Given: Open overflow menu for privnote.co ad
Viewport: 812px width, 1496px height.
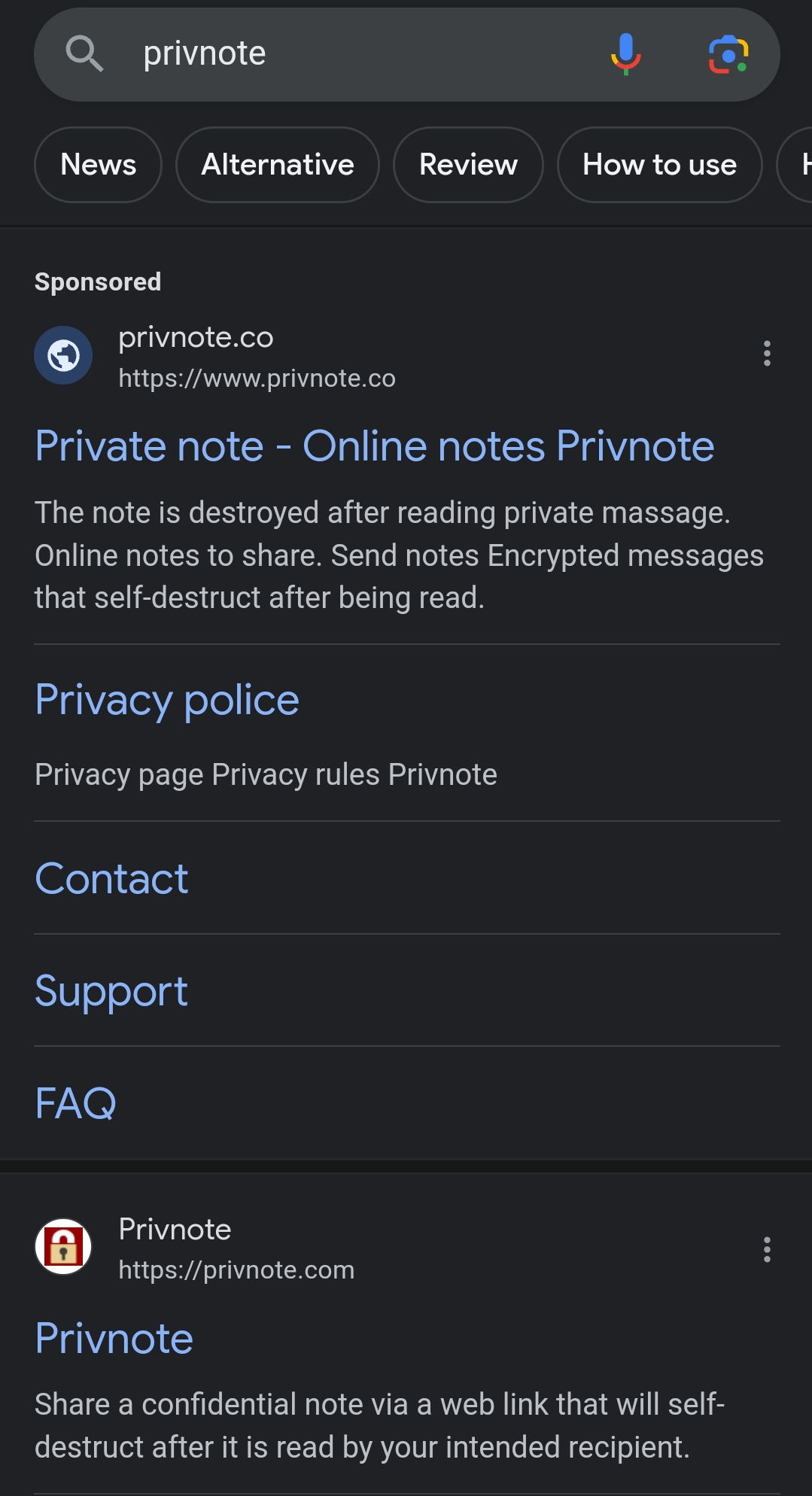Looking at the screenshot, I should pyautogui.click(x=767, y=354).
